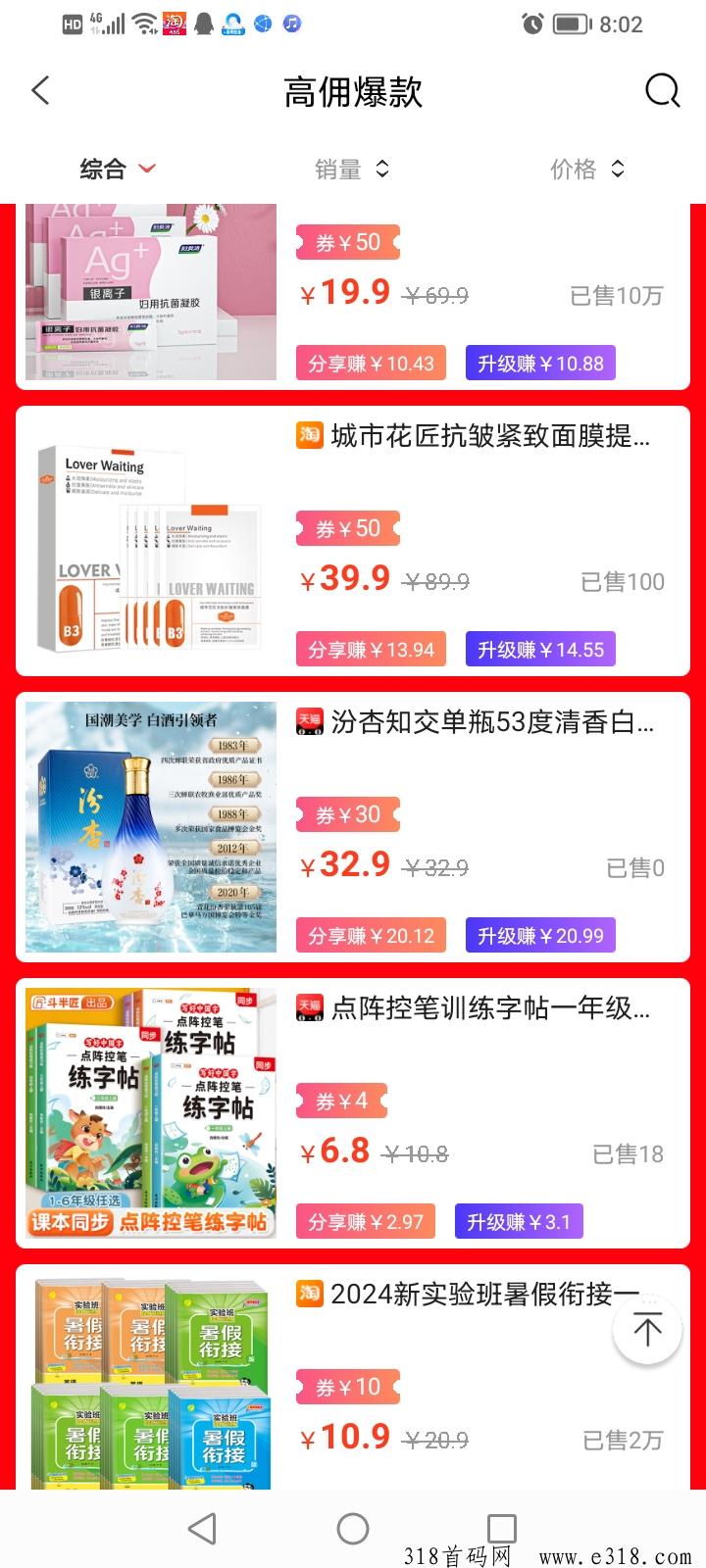Tap 升级赚￥20.99 for the baijiu
Image resolution: width=706 pixels, height=1568 pixels.
(540, 936)
